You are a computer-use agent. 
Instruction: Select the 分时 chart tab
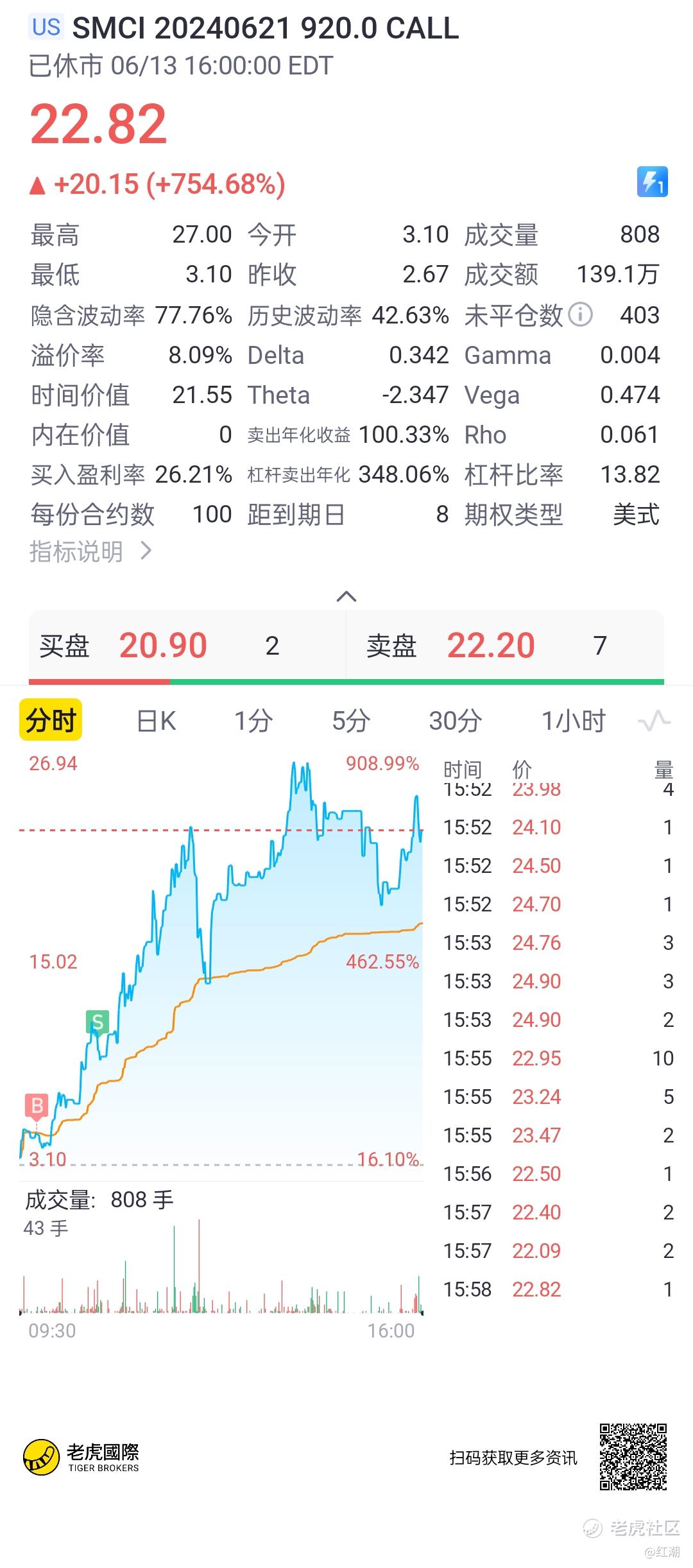51,720
